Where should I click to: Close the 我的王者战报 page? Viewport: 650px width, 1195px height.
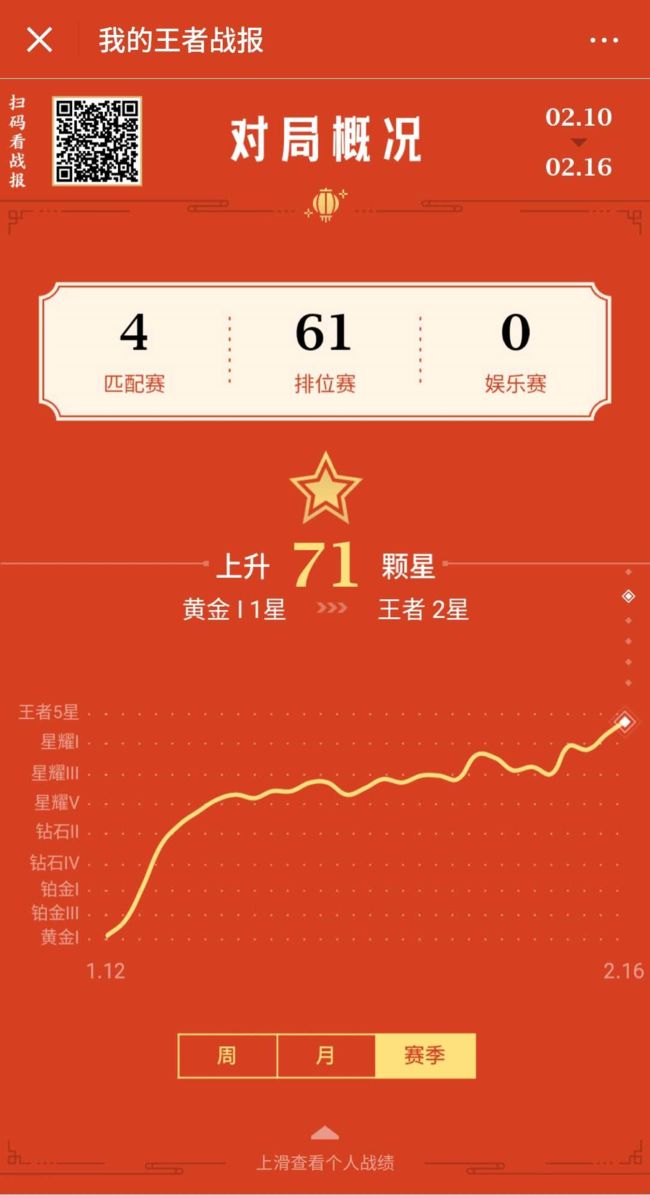coord(39,40)
